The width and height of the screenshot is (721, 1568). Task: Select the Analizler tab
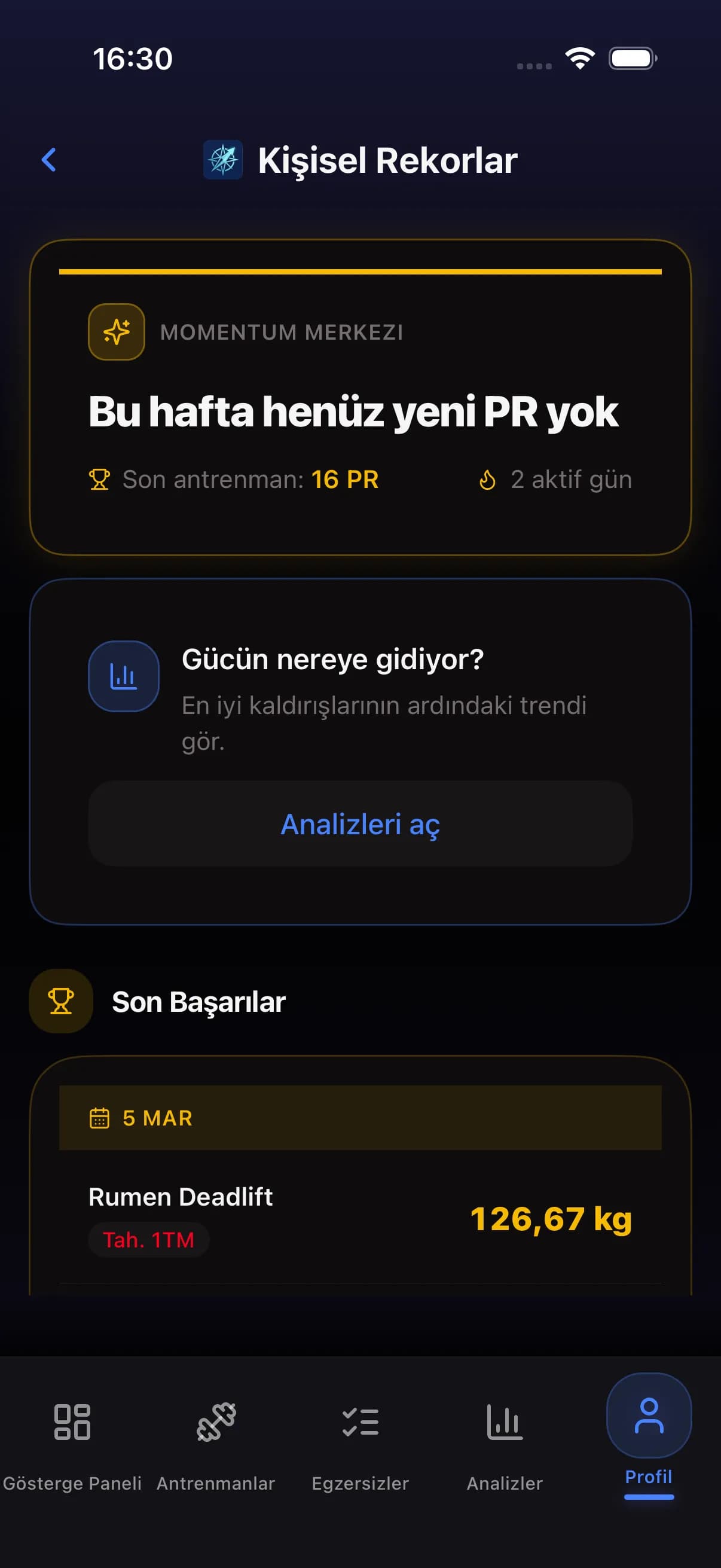coord(505,1438)
